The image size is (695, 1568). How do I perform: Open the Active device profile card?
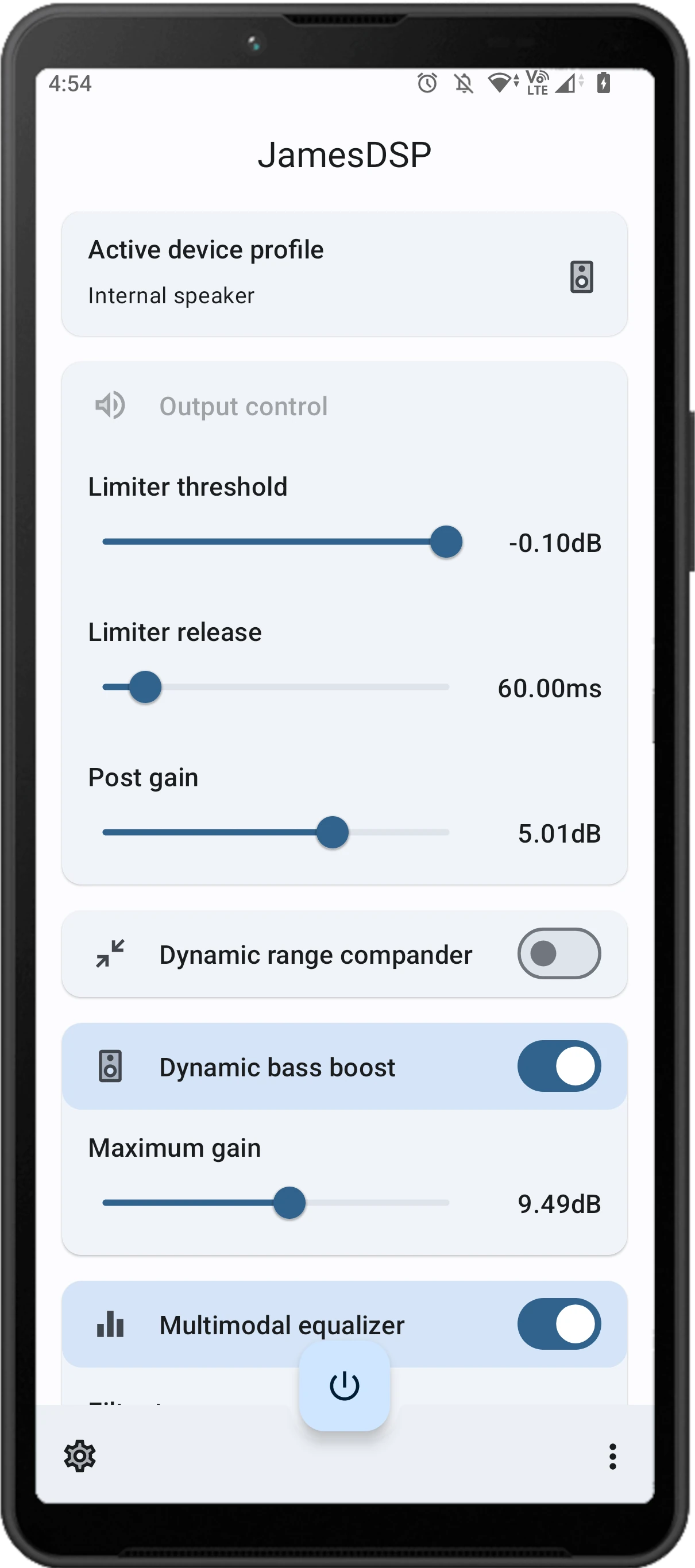(x=344, y=273)
